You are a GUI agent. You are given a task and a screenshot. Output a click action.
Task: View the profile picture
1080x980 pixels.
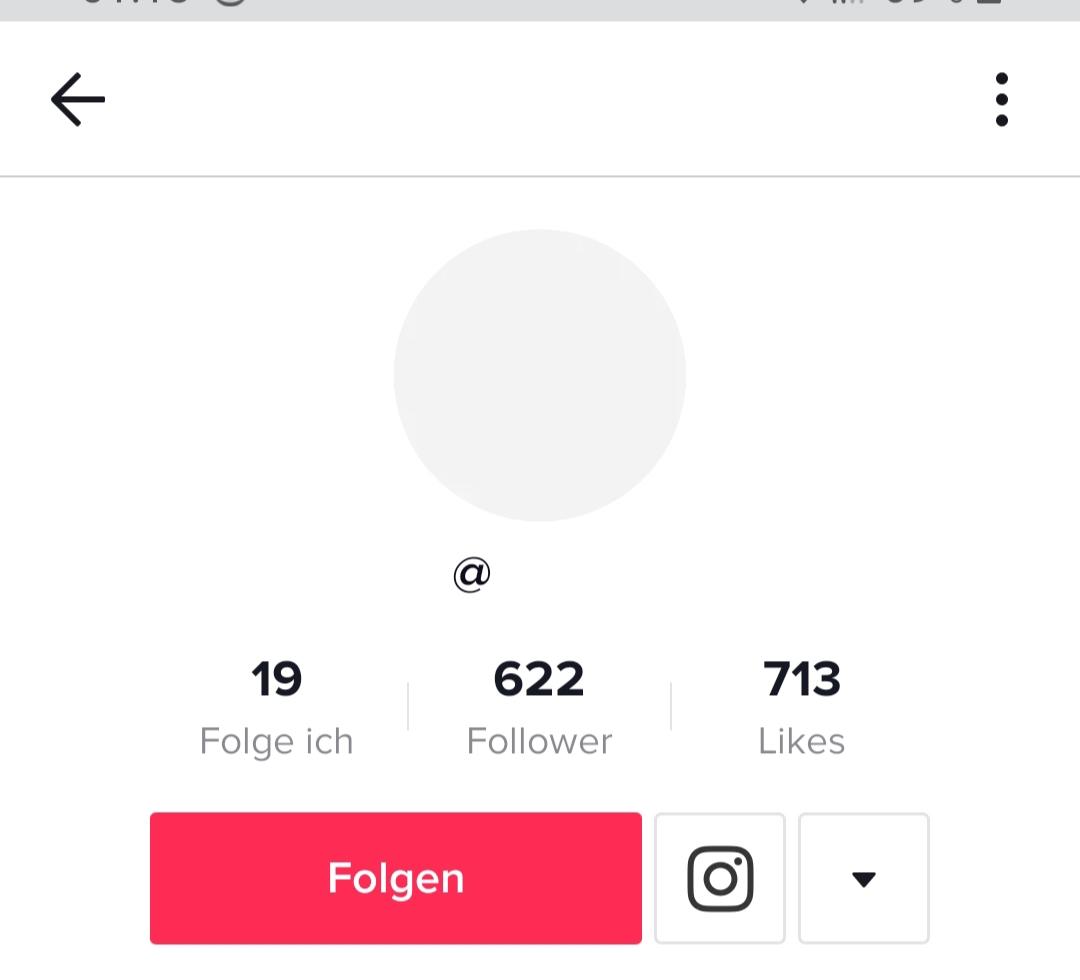(540, 375)
